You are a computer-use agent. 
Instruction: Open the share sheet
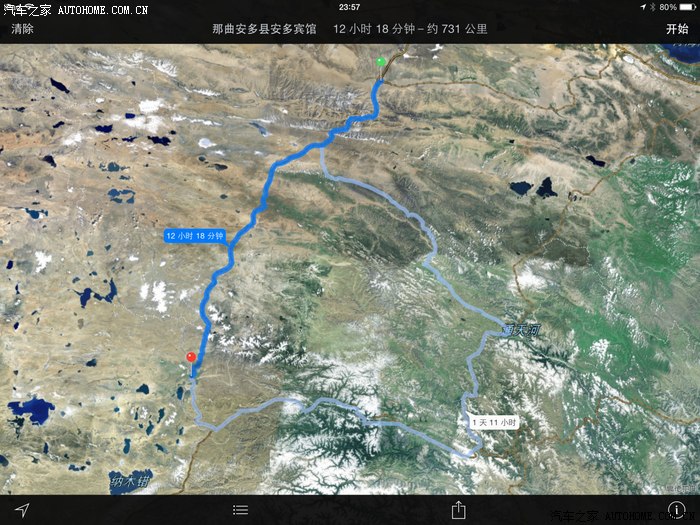coord(458,509)
